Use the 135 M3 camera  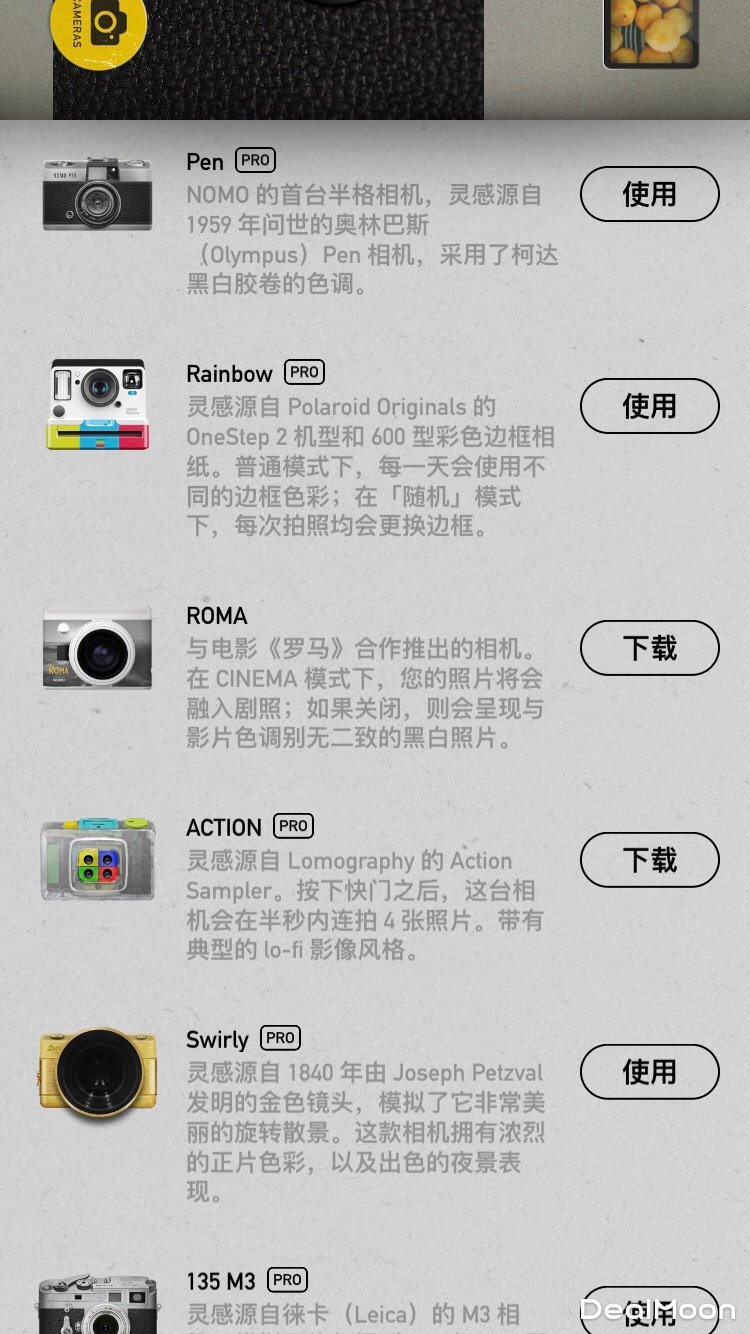(x=649, y=1310)
